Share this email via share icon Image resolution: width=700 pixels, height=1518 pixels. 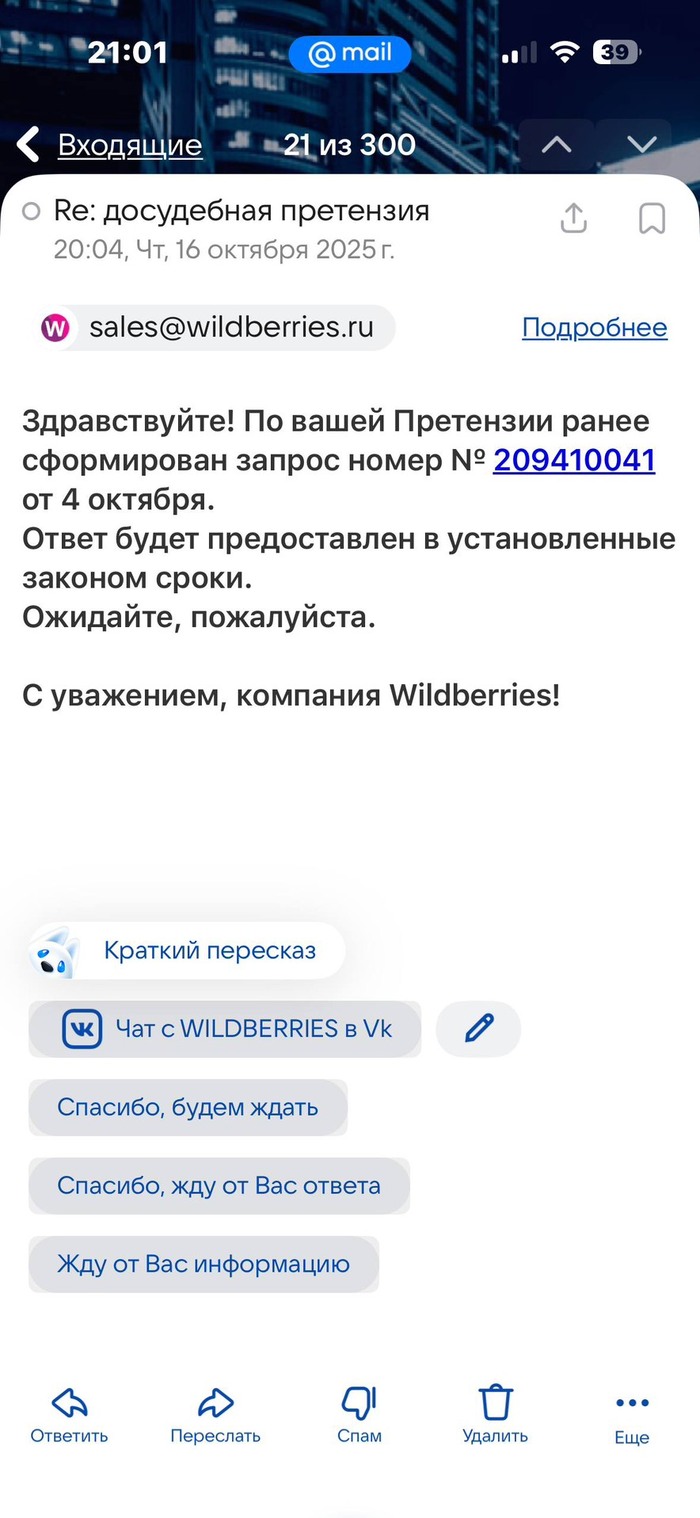coord(573,218)
